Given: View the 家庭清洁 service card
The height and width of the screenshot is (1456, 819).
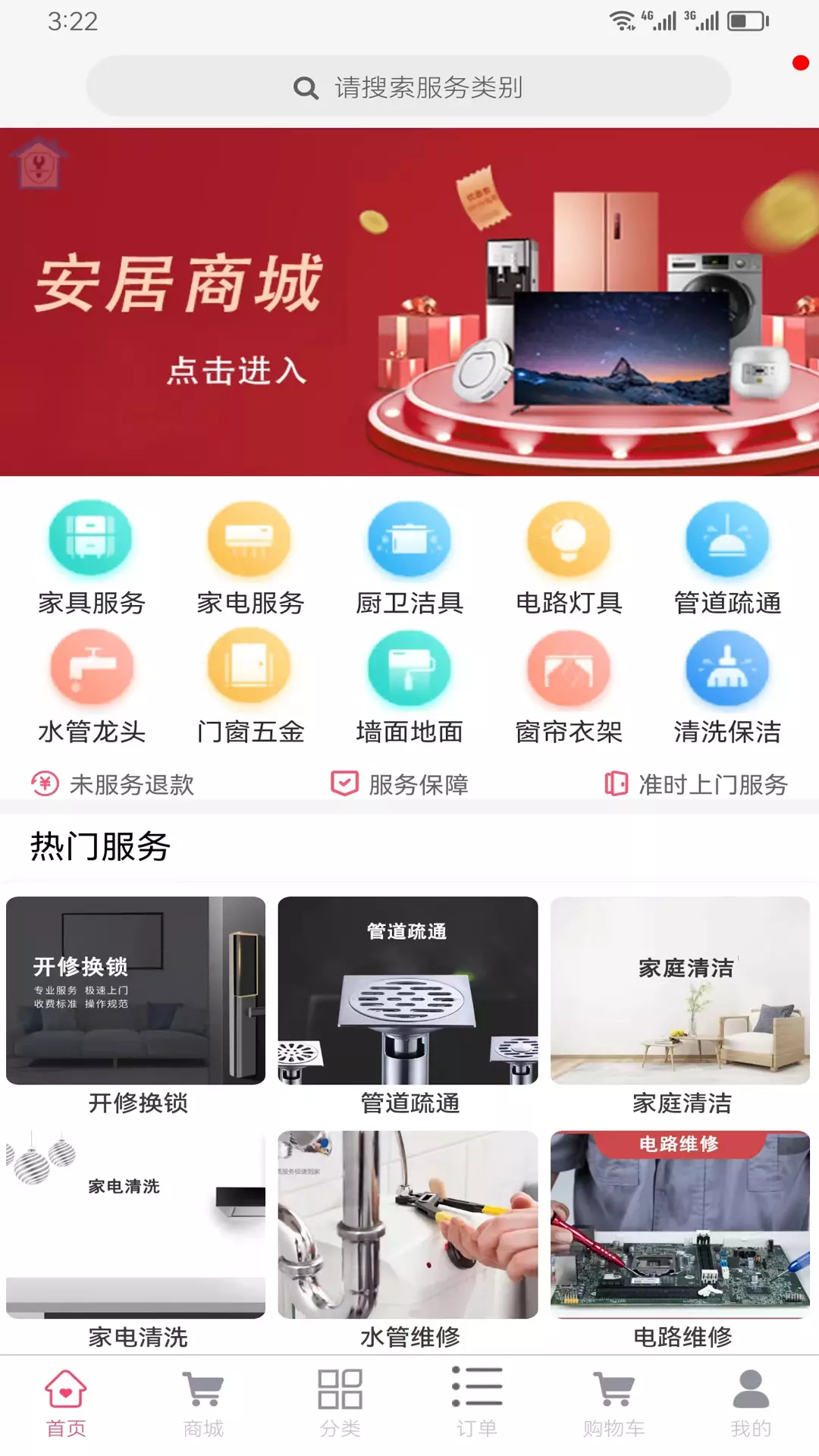Looking at the screenshot, I should 681,1006.
